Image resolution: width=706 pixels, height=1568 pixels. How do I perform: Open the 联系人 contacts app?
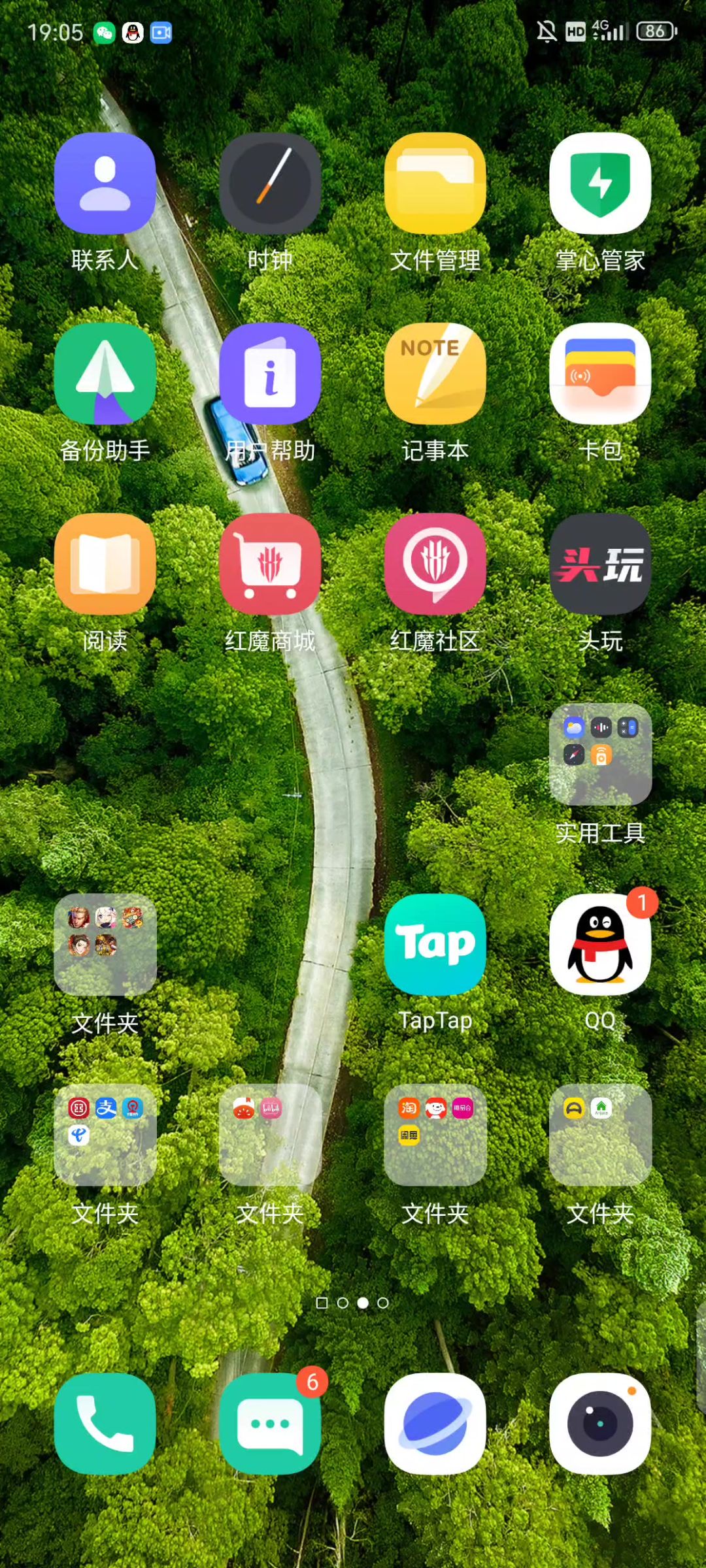105,184
